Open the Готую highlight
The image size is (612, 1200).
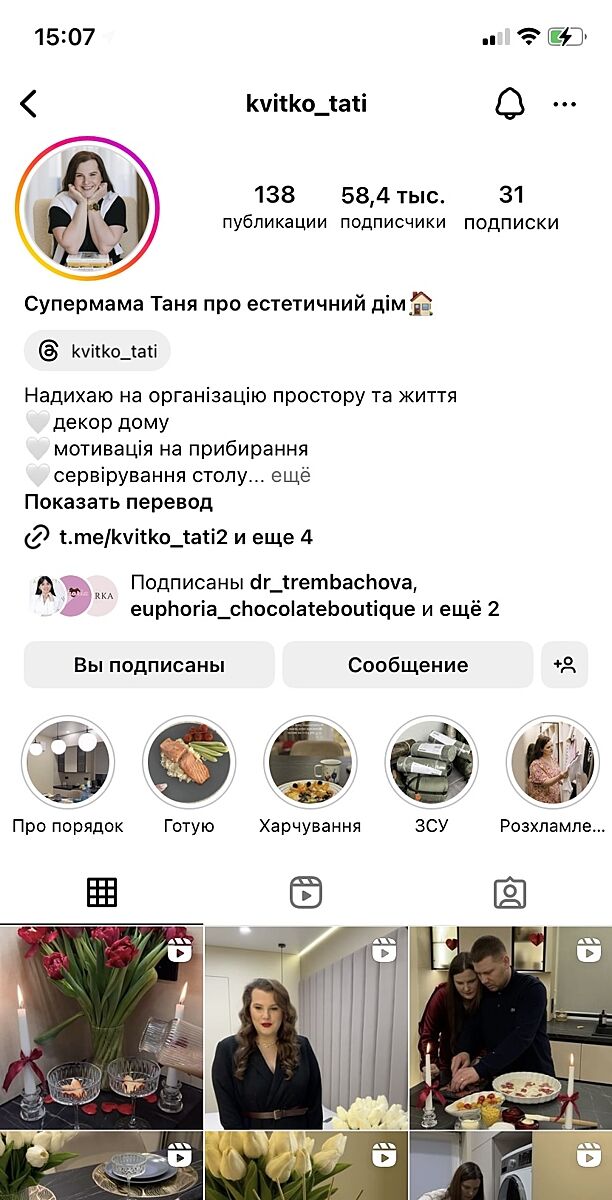189,763
